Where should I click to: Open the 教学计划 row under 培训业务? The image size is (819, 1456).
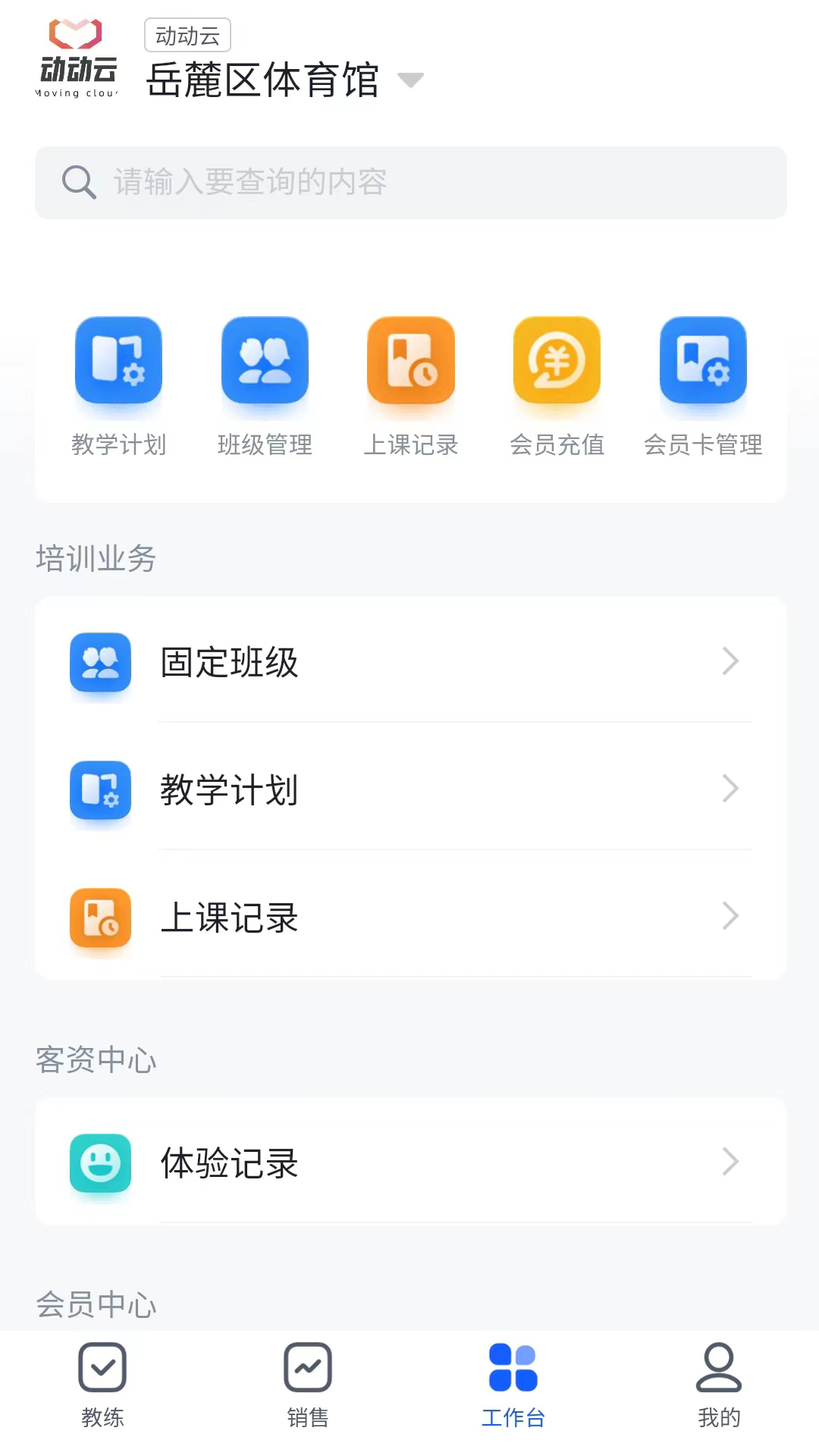[x=410, y=789]
